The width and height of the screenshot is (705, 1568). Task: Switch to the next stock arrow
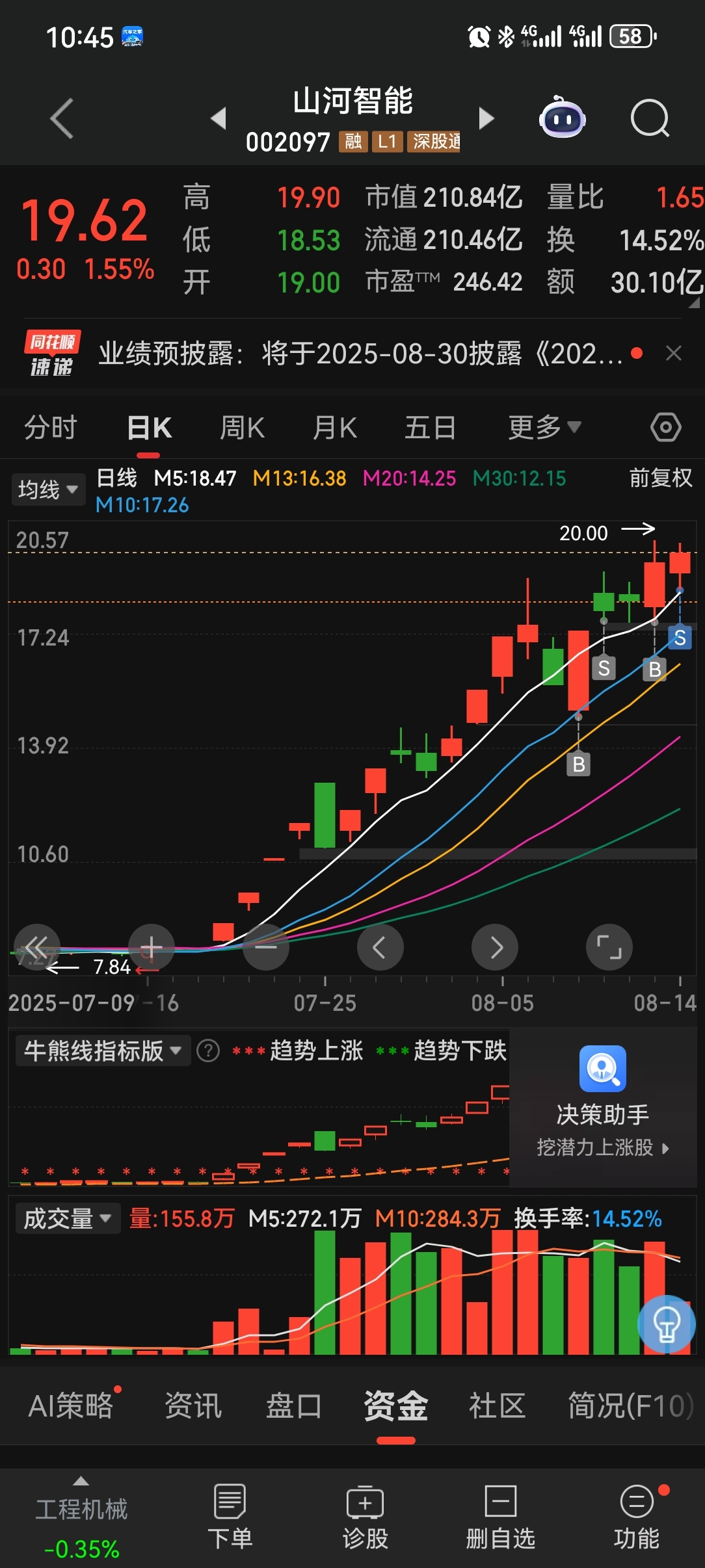(486, 118)
